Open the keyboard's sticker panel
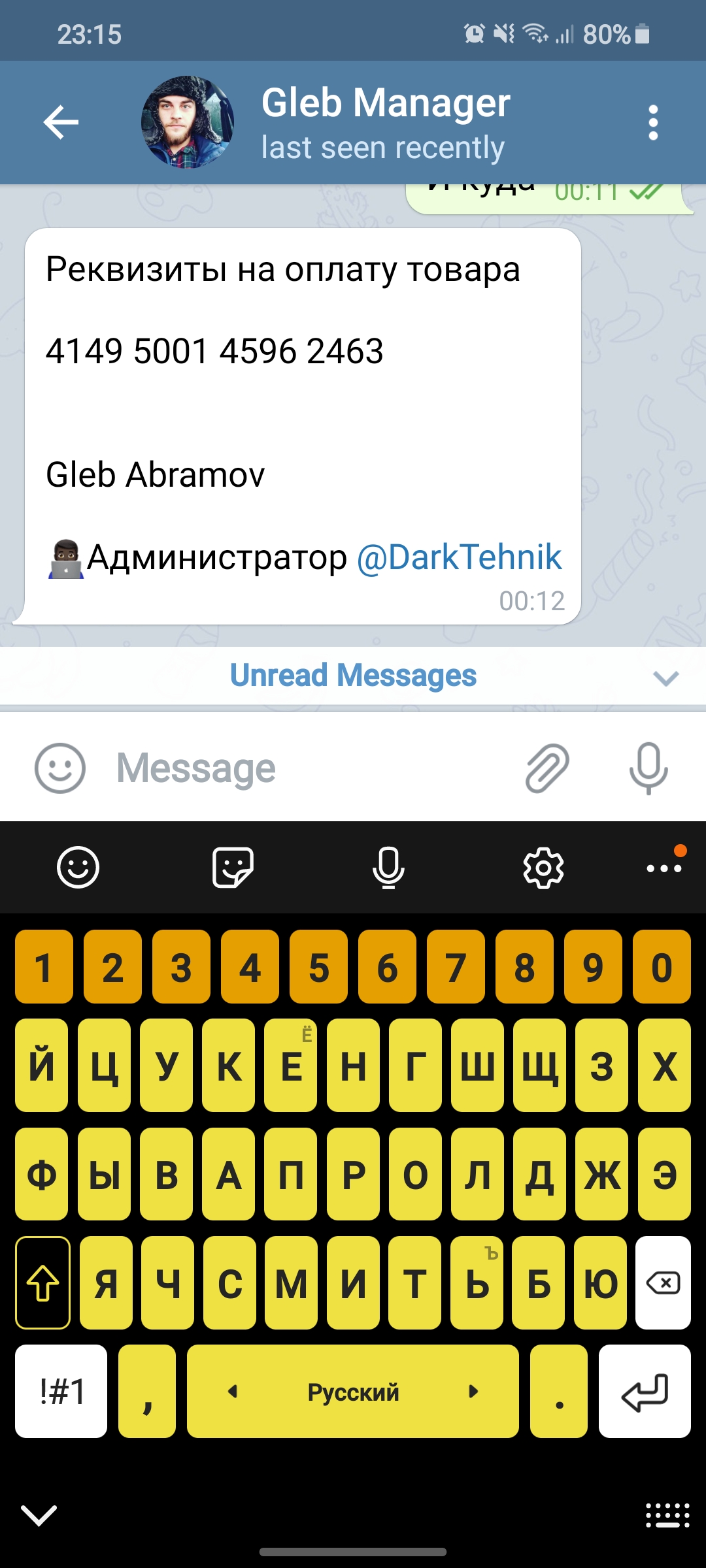Image resolution: width=706 pixels, height=1568 pixels. click(x=233, y=868)
